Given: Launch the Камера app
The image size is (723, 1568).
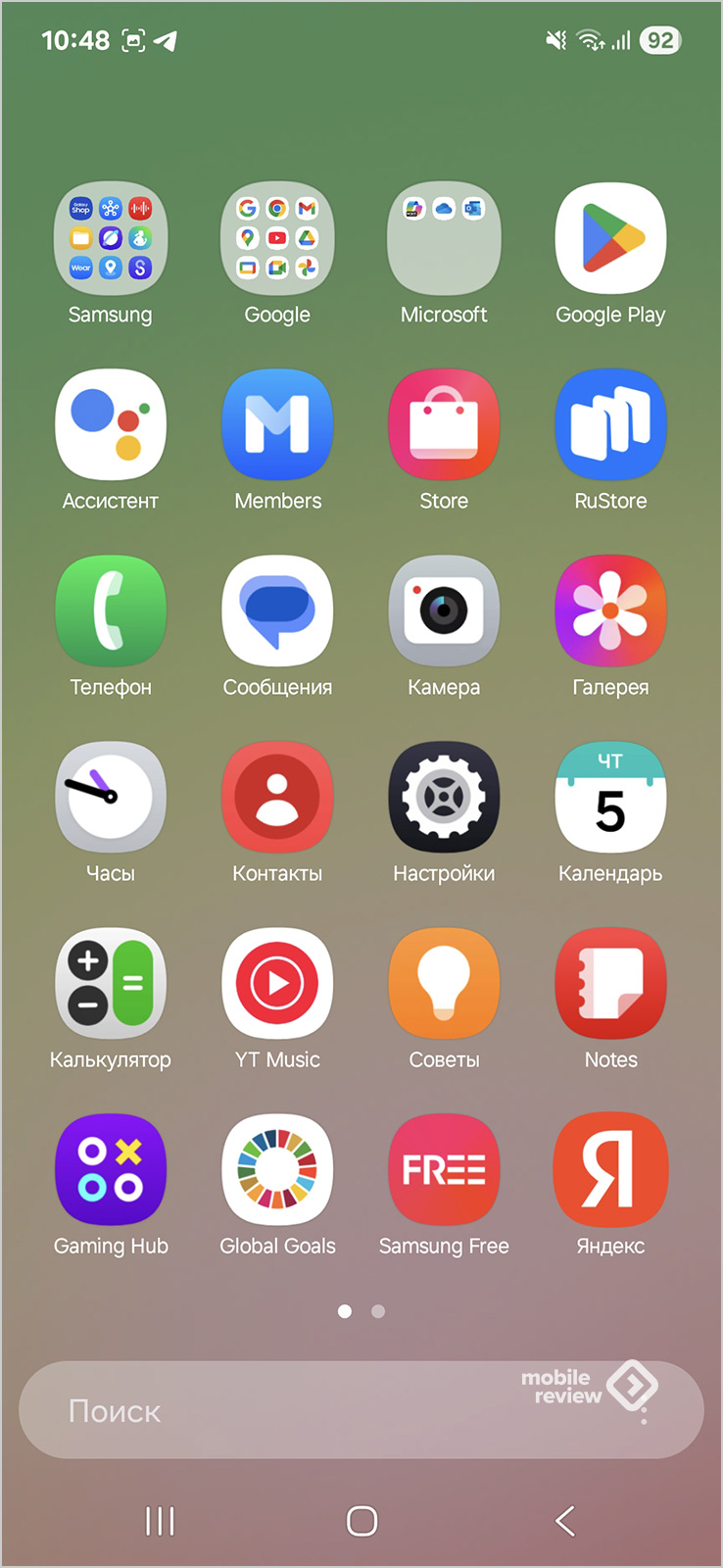Looking at the screenshot, I should coord(444,611).
